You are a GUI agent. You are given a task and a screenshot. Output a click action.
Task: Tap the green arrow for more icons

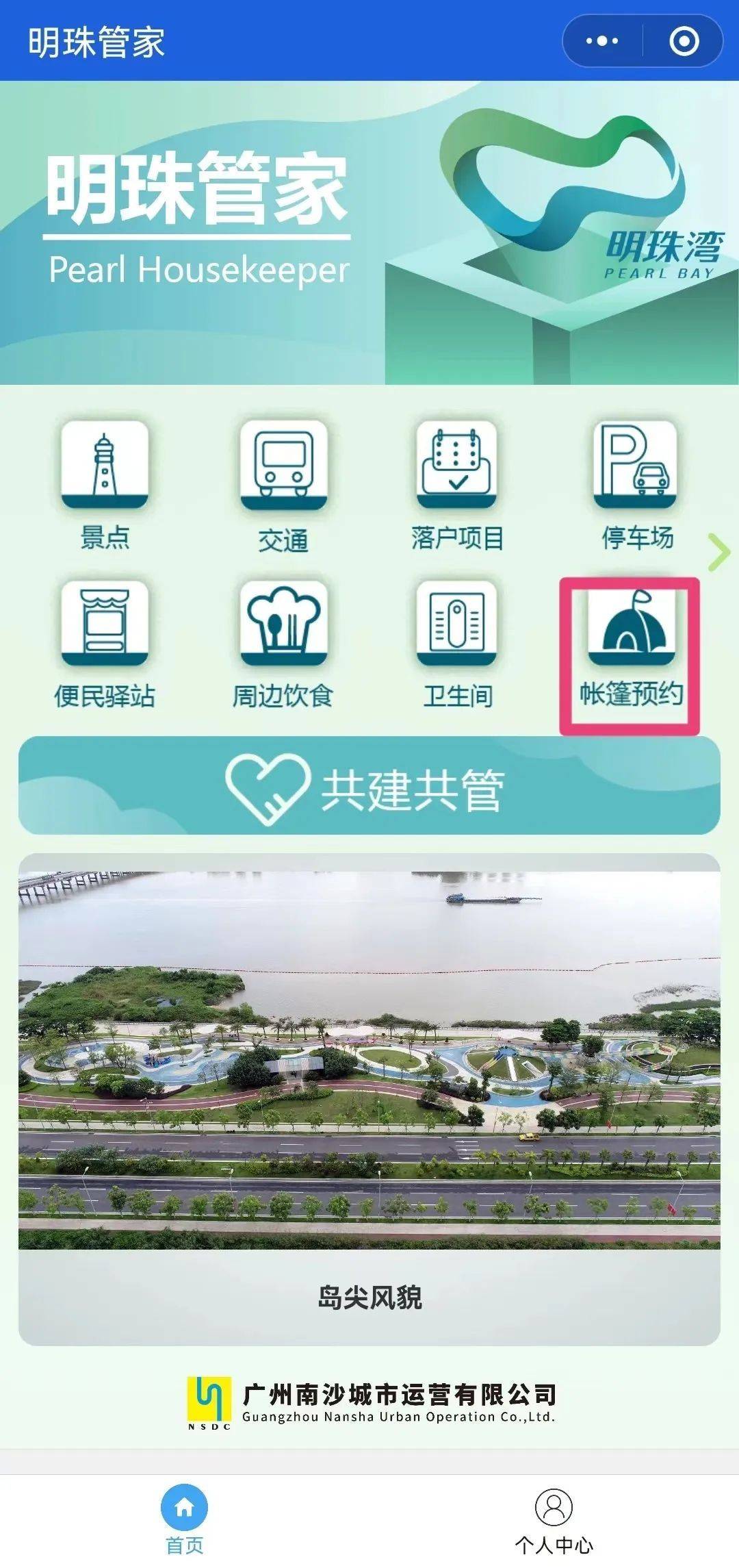point(718,552)
